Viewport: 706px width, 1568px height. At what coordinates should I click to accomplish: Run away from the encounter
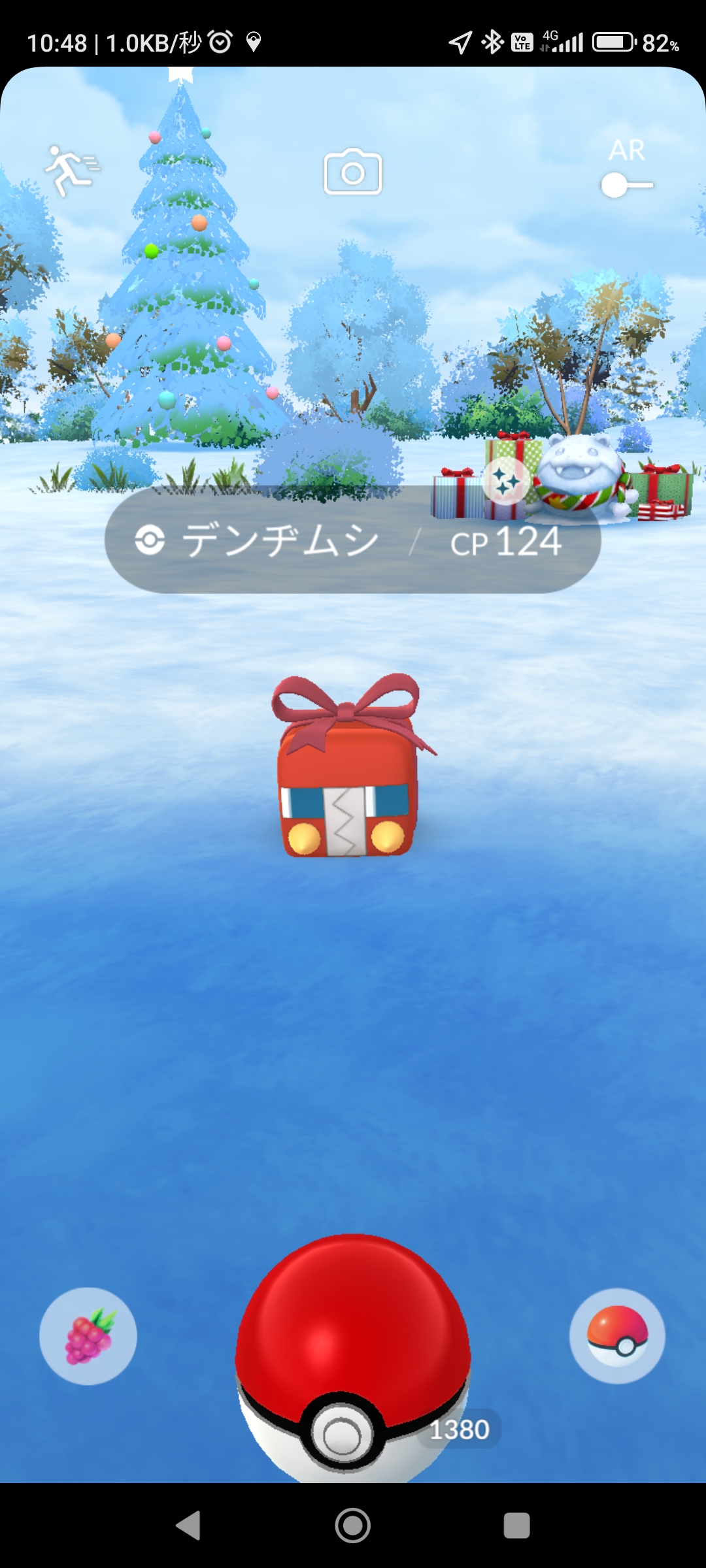pyautogui.click(x=71, y=170)
